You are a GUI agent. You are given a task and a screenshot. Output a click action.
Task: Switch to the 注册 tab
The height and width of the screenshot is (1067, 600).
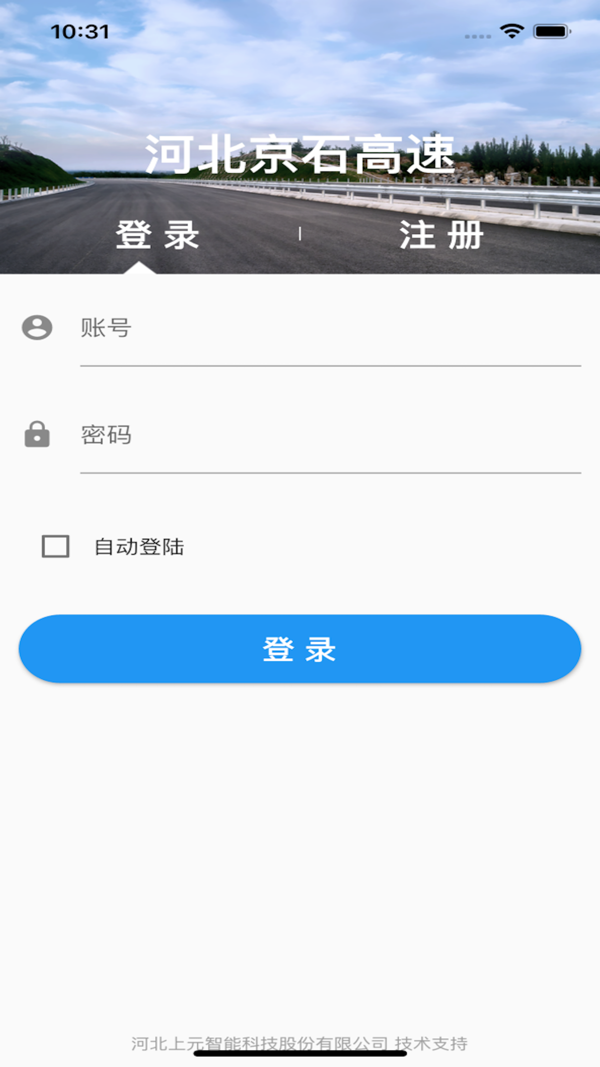441,235
